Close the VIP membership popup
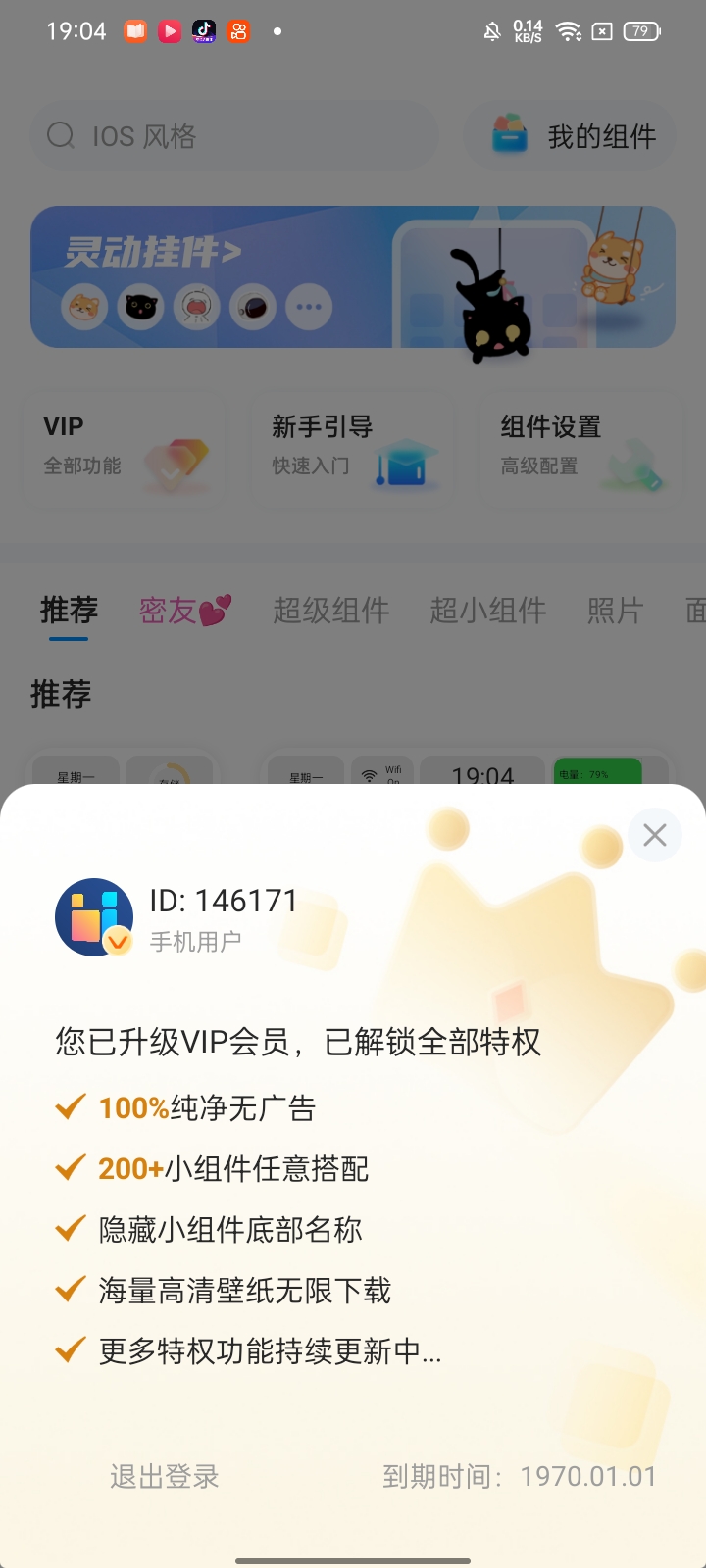 (654, 835)
